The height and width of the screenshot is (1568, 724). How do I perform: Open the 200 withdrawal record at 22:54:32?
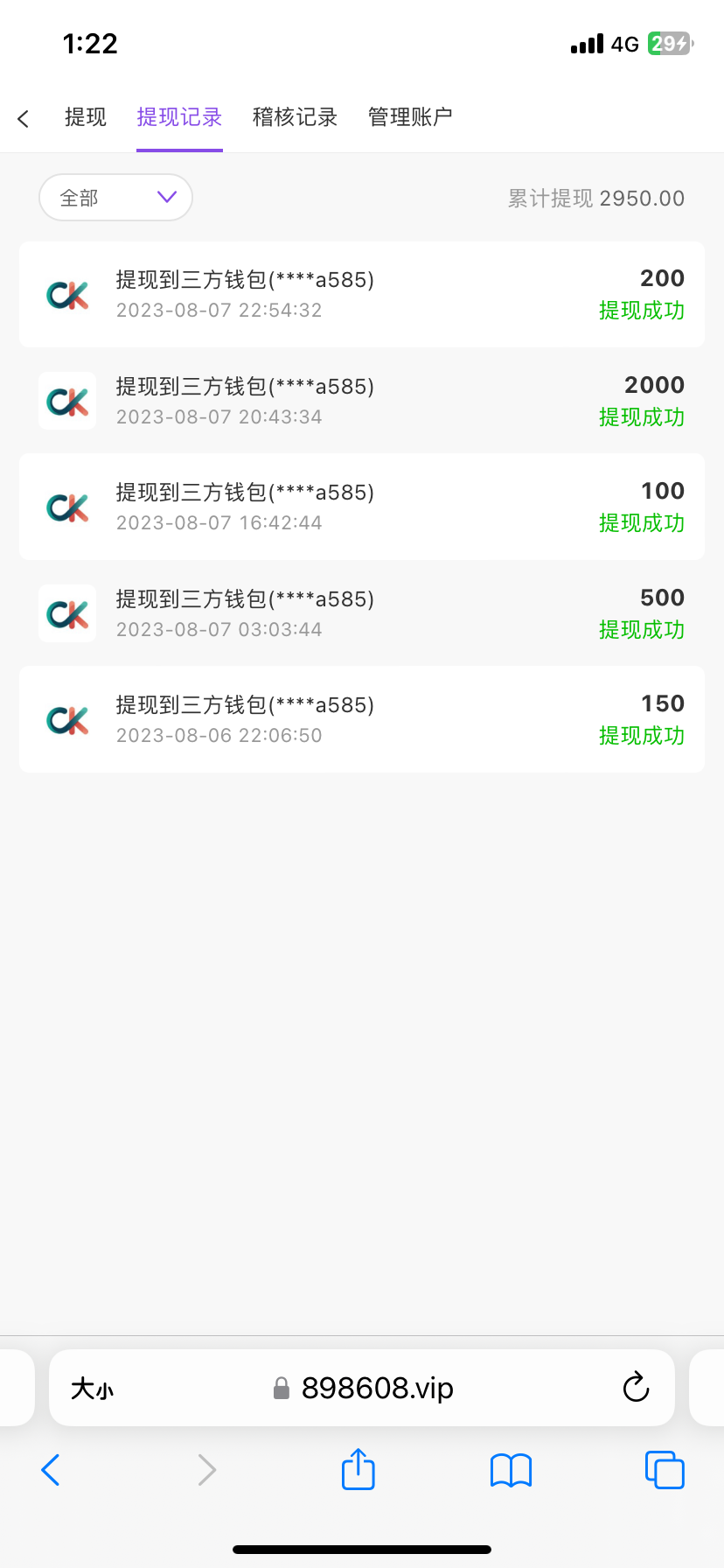coord(362,294)
